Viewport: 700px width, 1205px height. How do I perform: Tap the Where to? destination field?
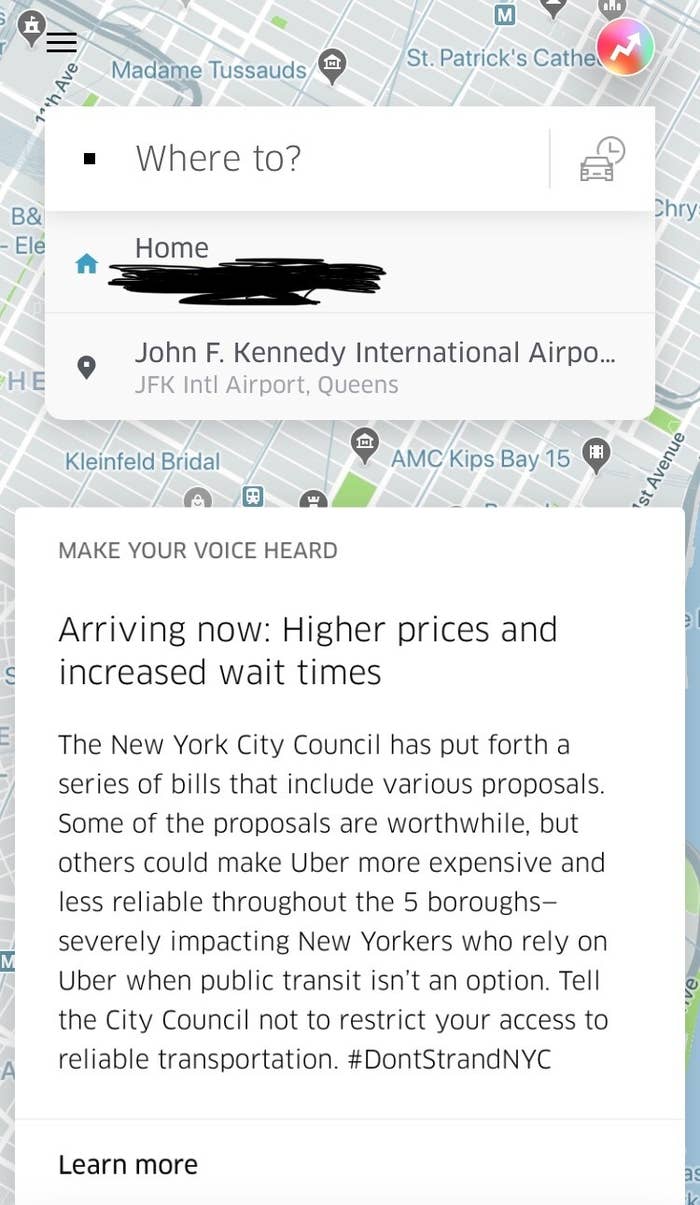[x=297, y=158]
